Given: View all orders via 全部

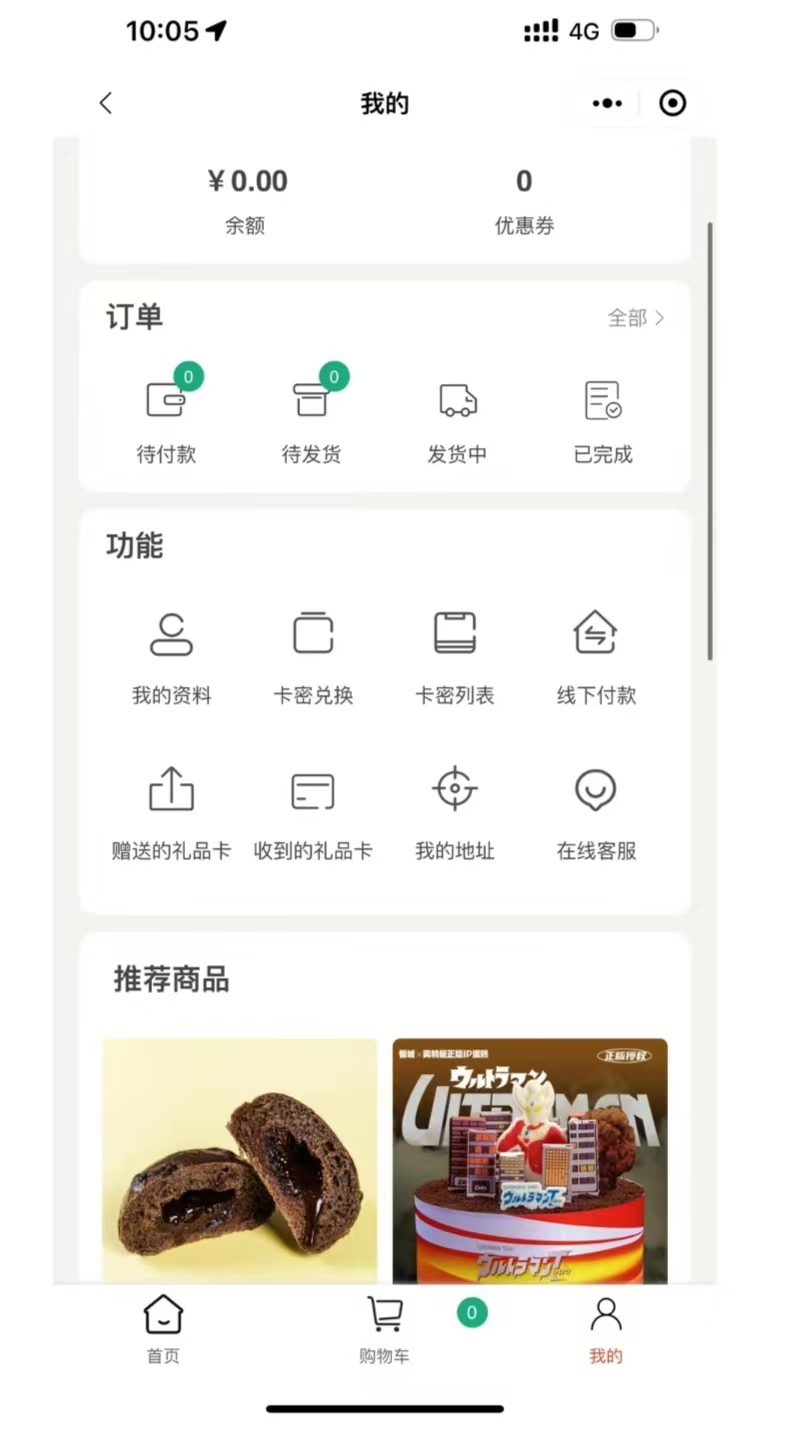Looking at the screenshot, I should (636, 318).
